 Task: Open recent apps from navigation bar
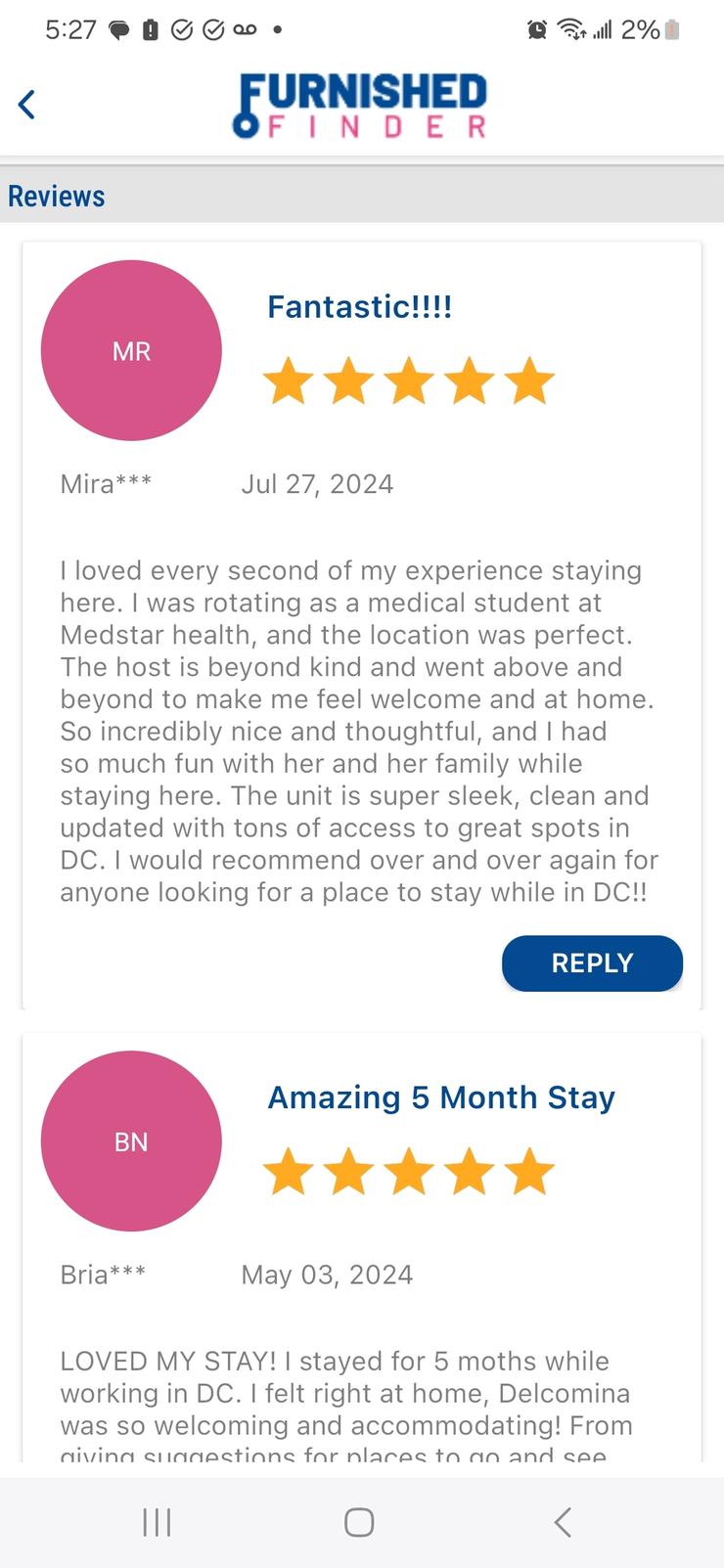click(x=157, y=1522)
